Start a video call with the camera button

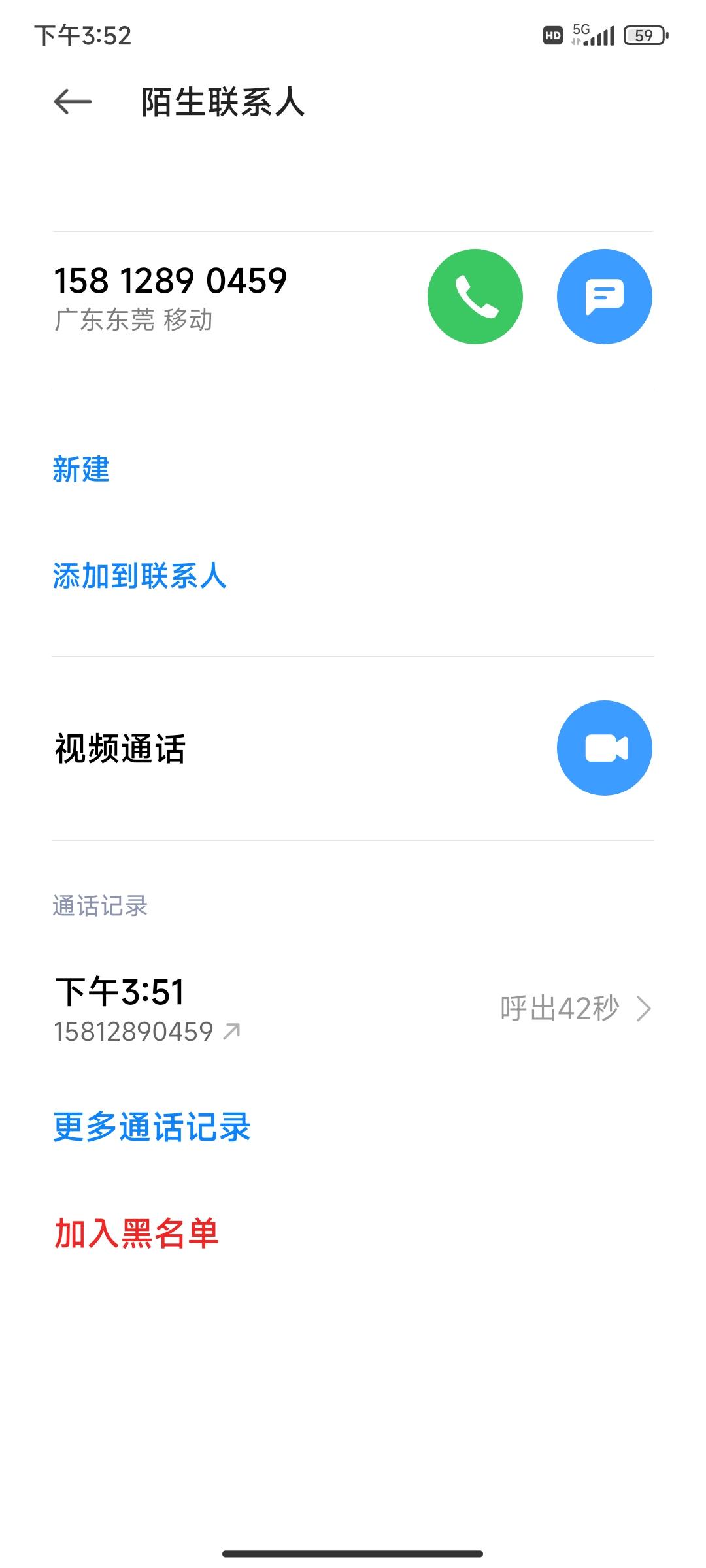click(605, 748)
